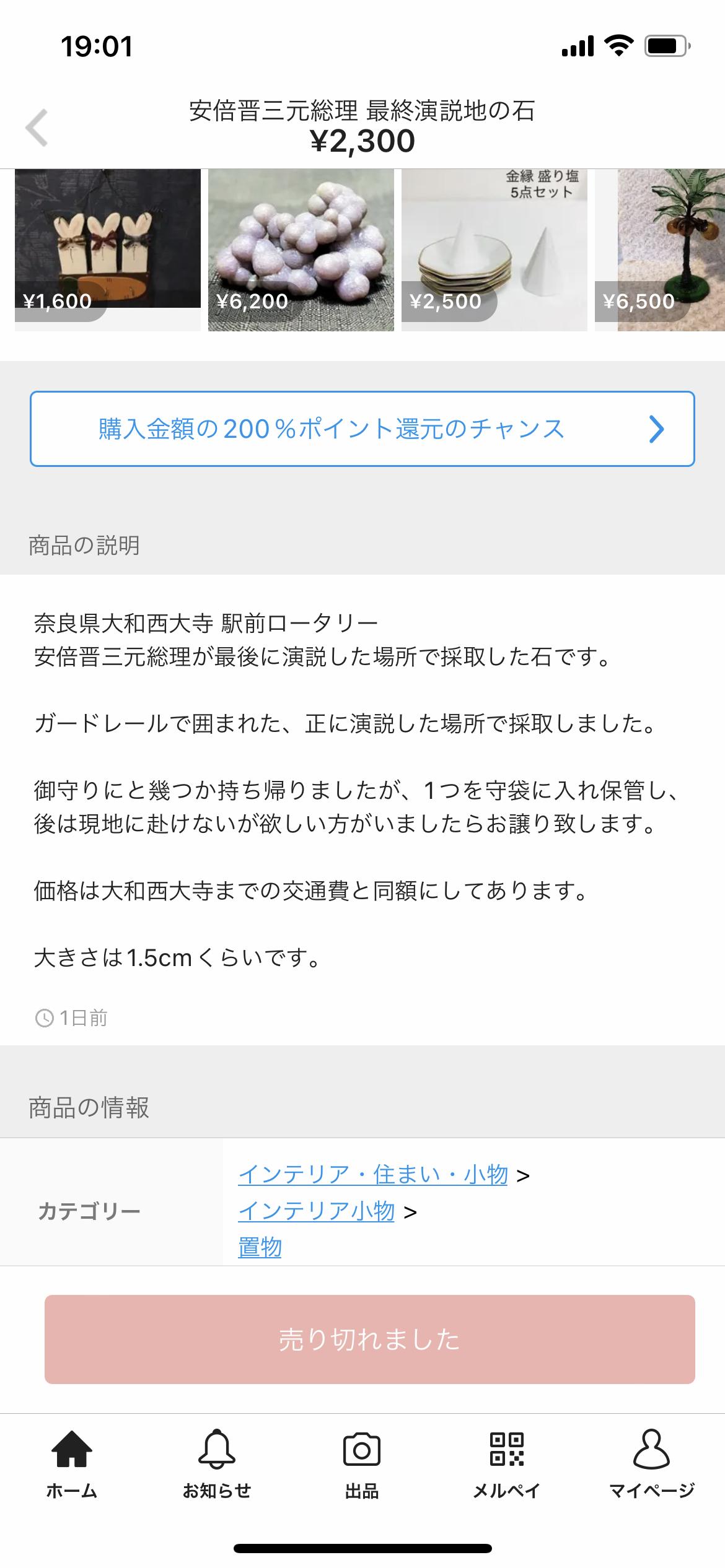Viewport: 725px width, 1568px height.
Task: Open the ¥1,600 rabbit item thumbnail
Action: (108, 249)
